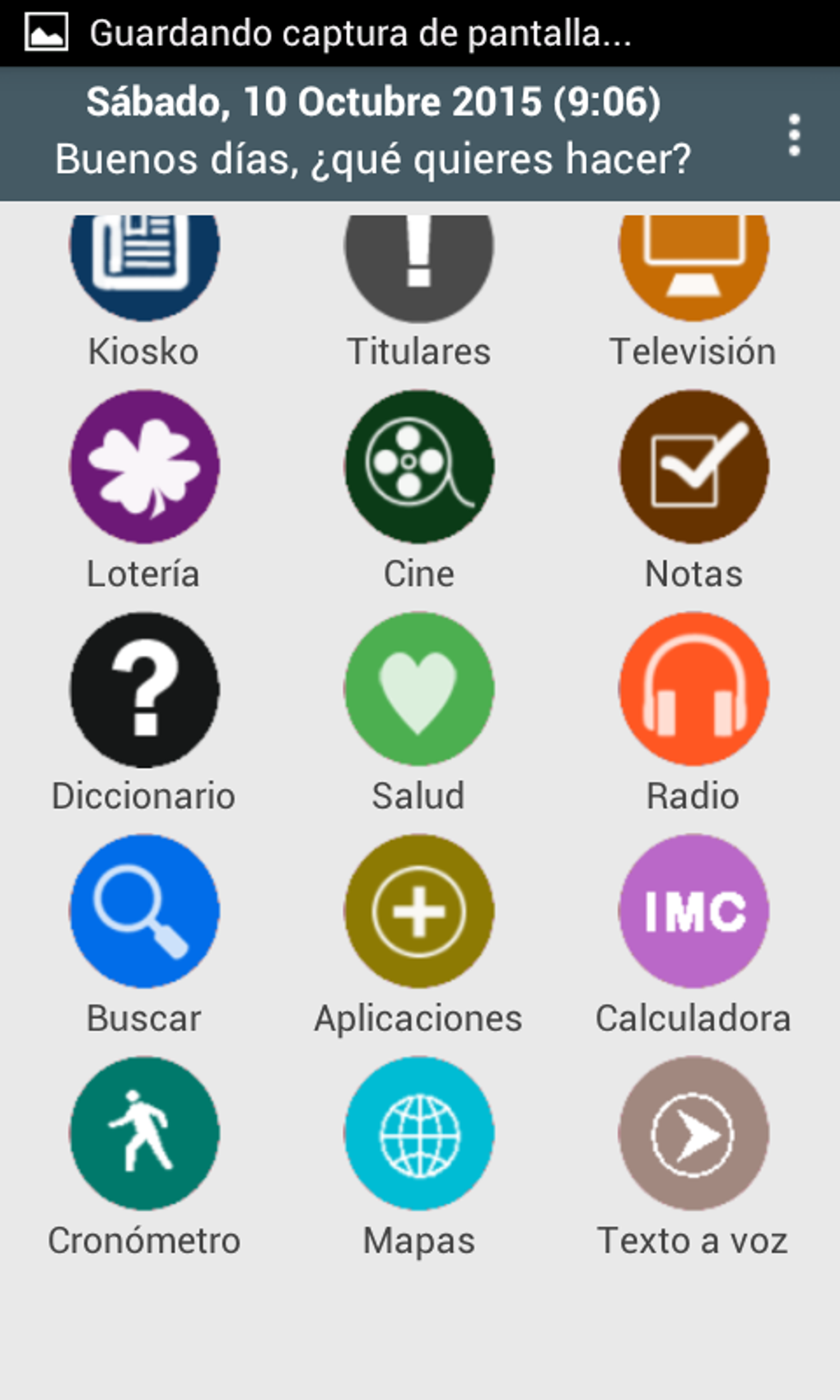Tap the Cine film reel icon
Viewport: 840px width, 1400px height.
tap(419, 467)
